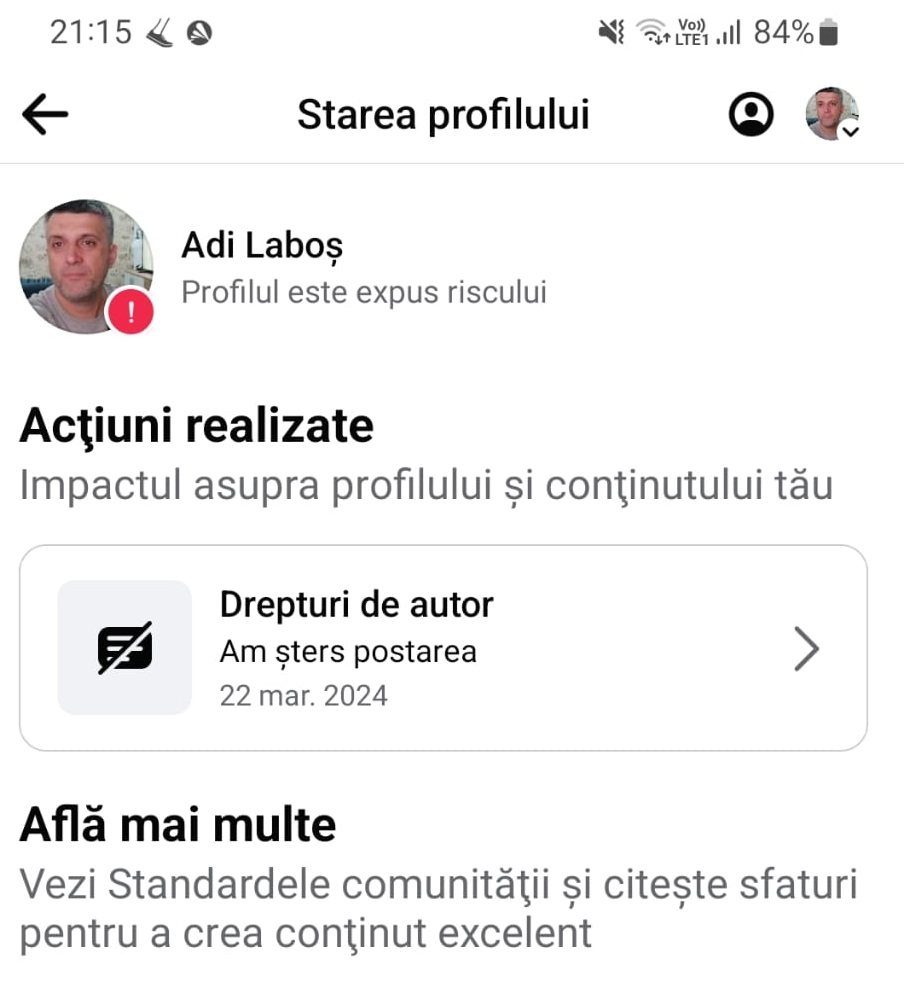Go back from Starea profilului
Image resolution: width=904 pixels, height=985 pixels.
45,115
